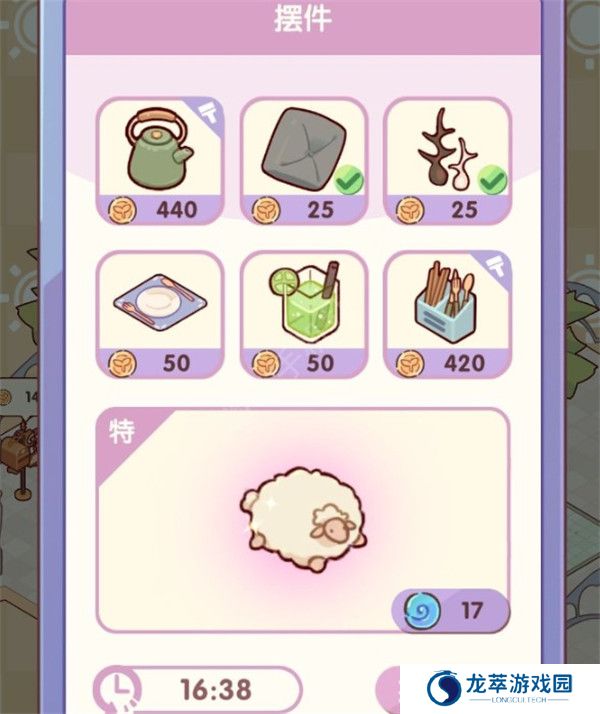Pick the branch ornament item costing 25

pyautogui.click(x=446, y=158)
